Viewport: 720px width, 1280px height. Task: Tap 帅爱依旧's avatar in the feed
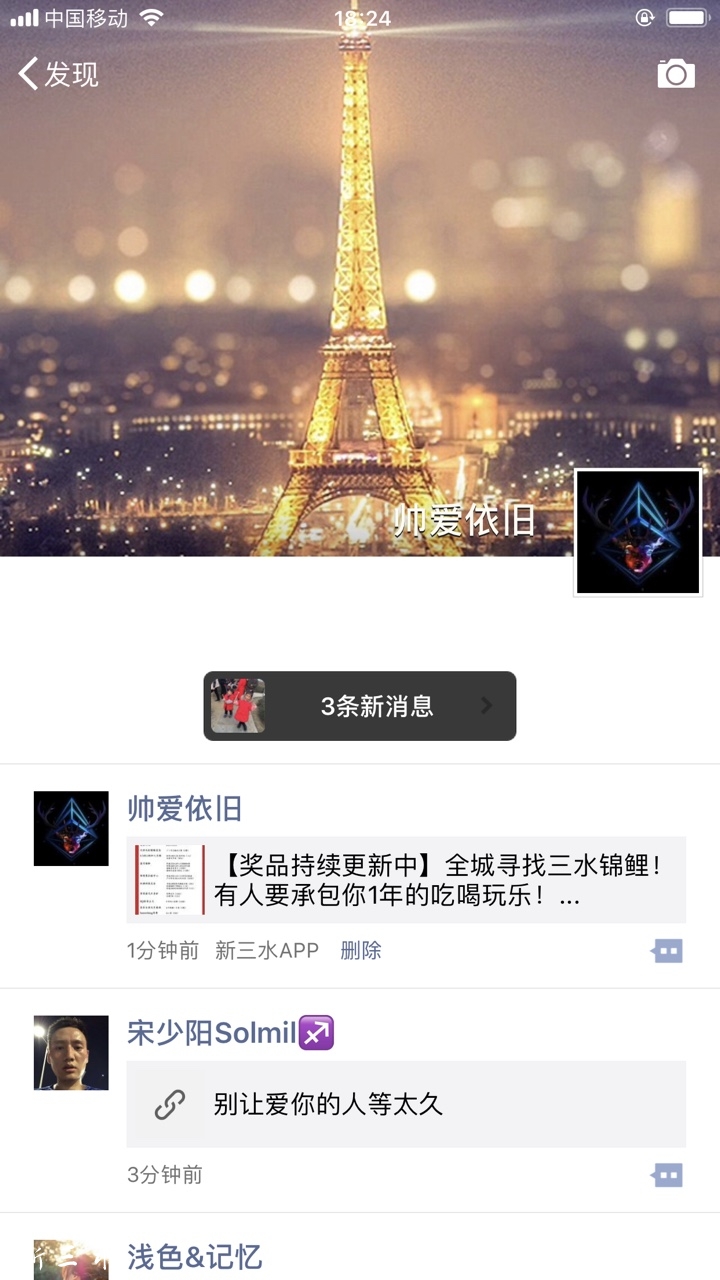pyautogui.click(x=71, y=828)
